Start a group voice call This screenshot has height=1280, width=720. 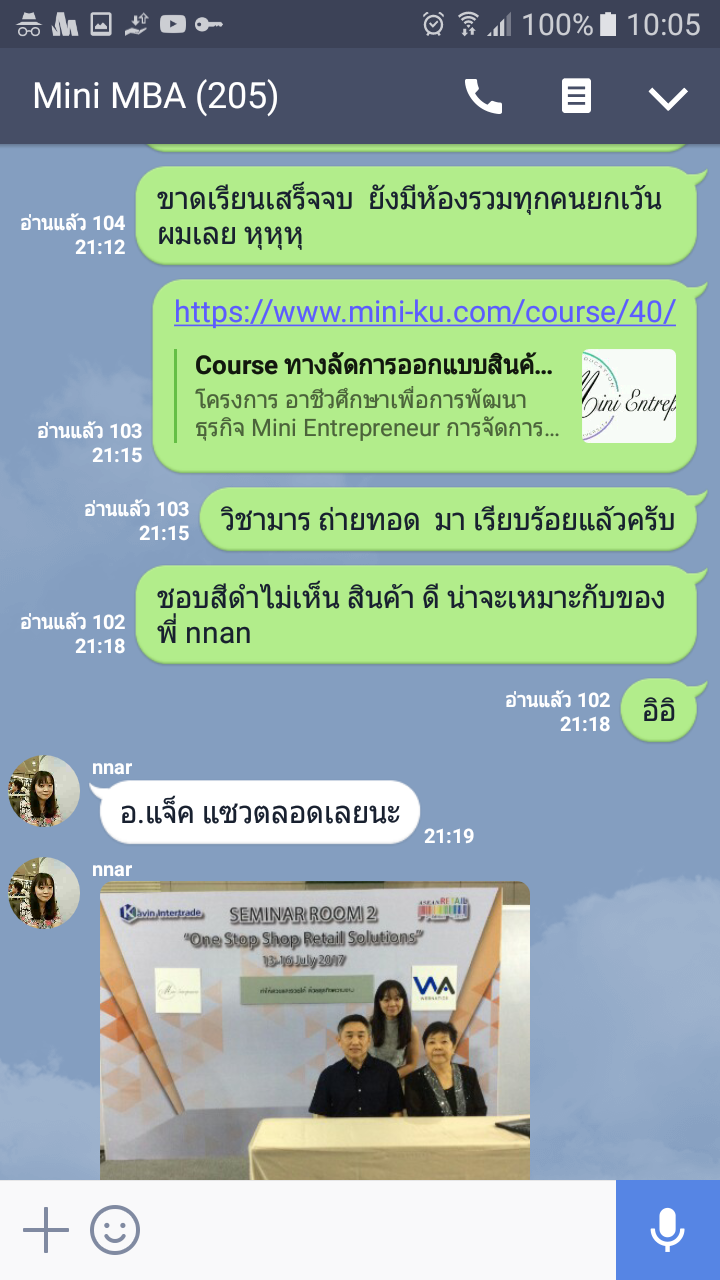click(483, 97)
